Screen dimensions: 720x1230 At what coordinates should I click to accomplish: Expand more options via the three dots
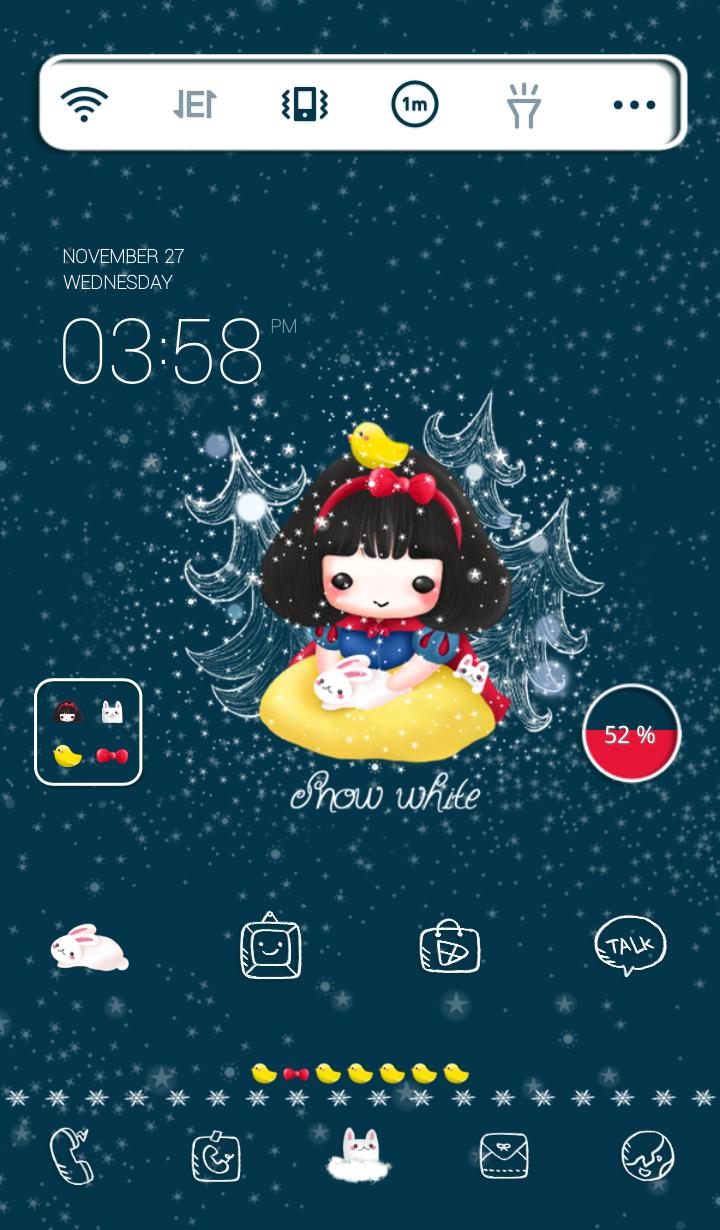[634, 104]
